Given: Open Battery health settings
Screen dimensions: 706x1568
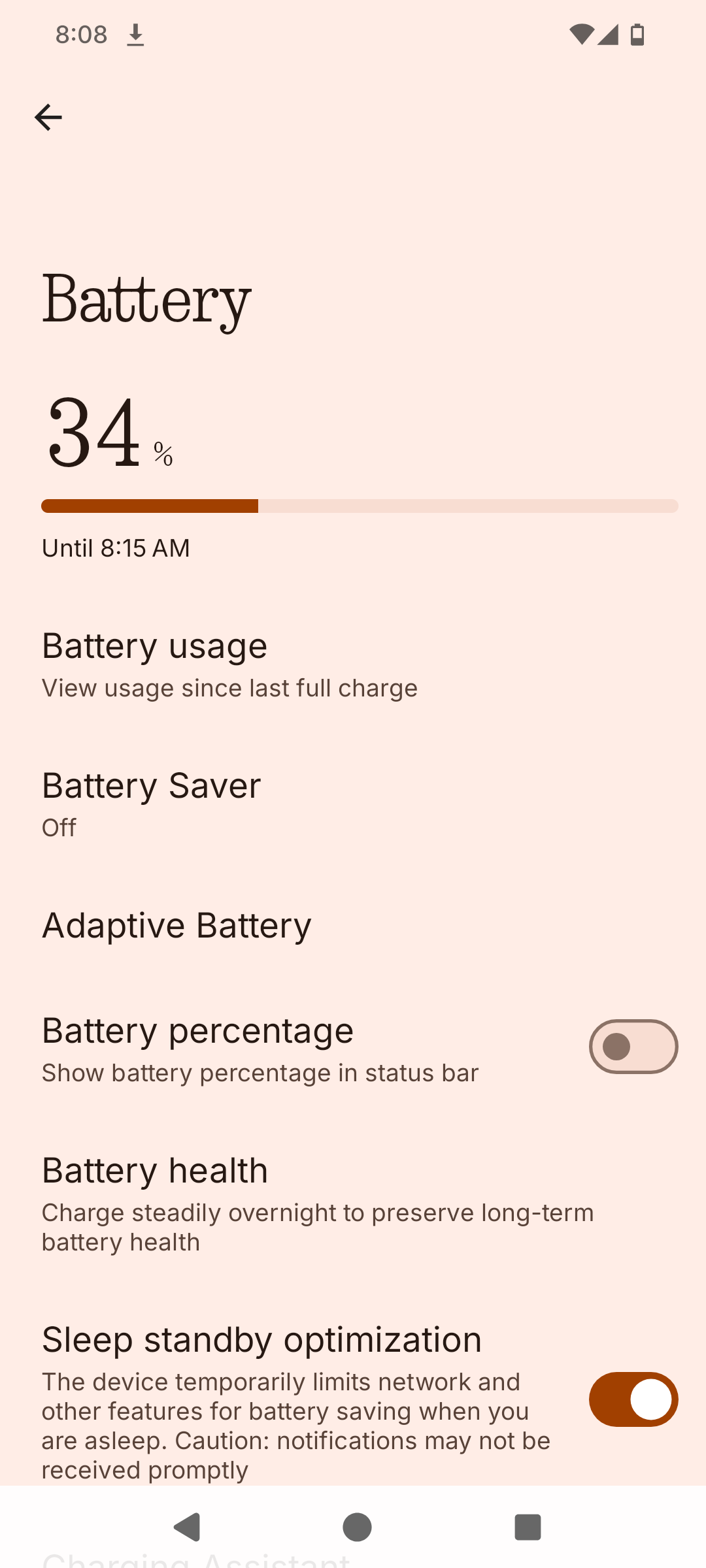Looking at the screenshot, I should coord(318,1203).
